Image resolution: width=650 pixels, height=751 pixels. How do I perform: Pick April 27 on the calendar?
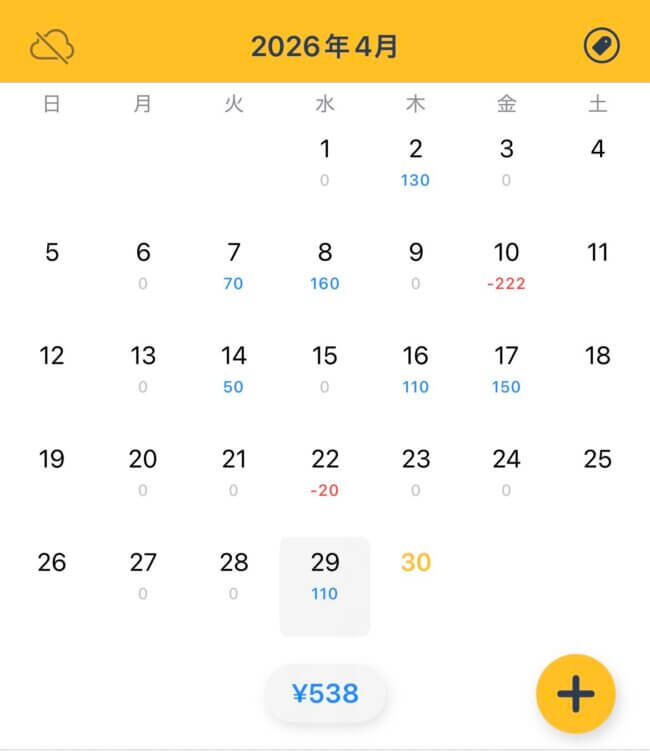(143, 576)
